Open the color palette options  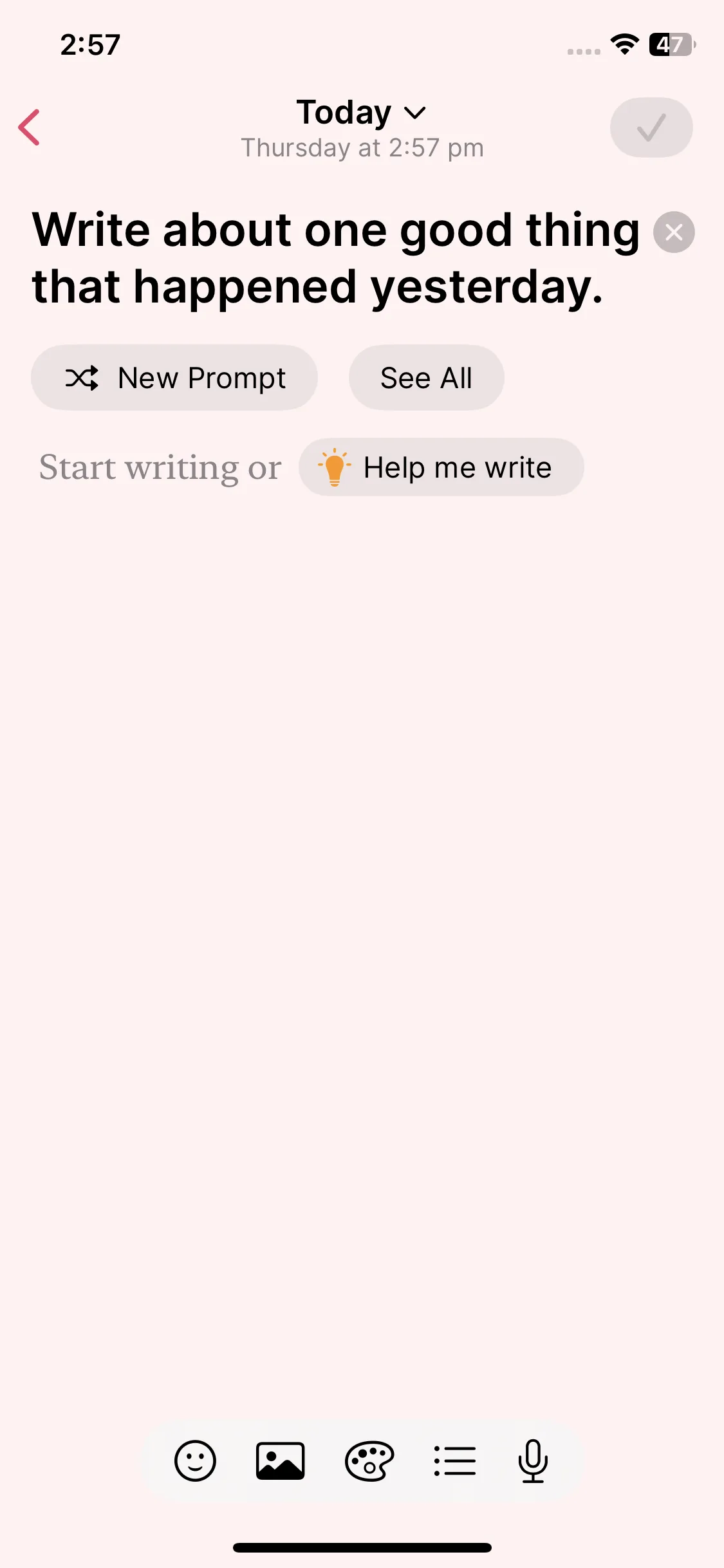(369, 1461)
